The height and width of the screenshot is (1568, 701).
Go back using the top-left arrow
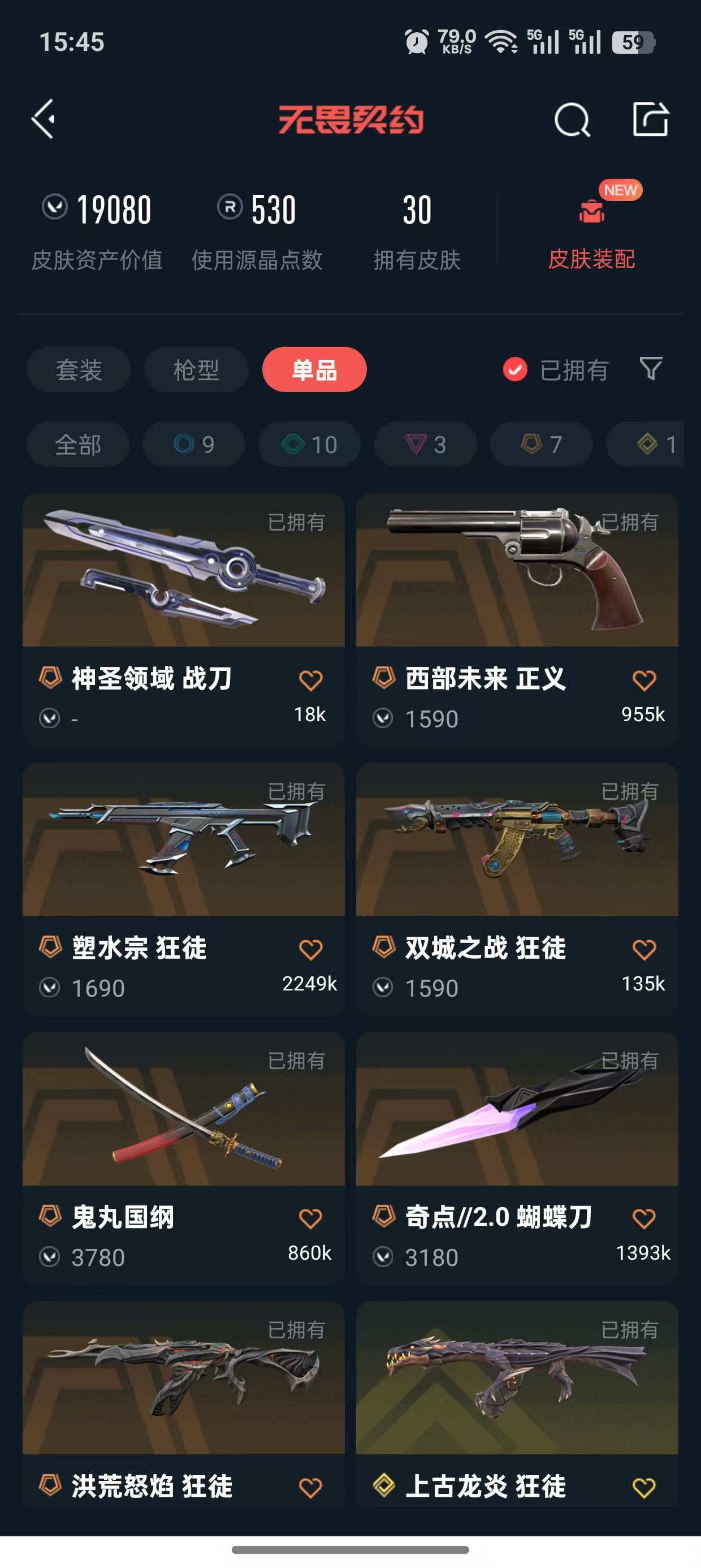(44, 119)
